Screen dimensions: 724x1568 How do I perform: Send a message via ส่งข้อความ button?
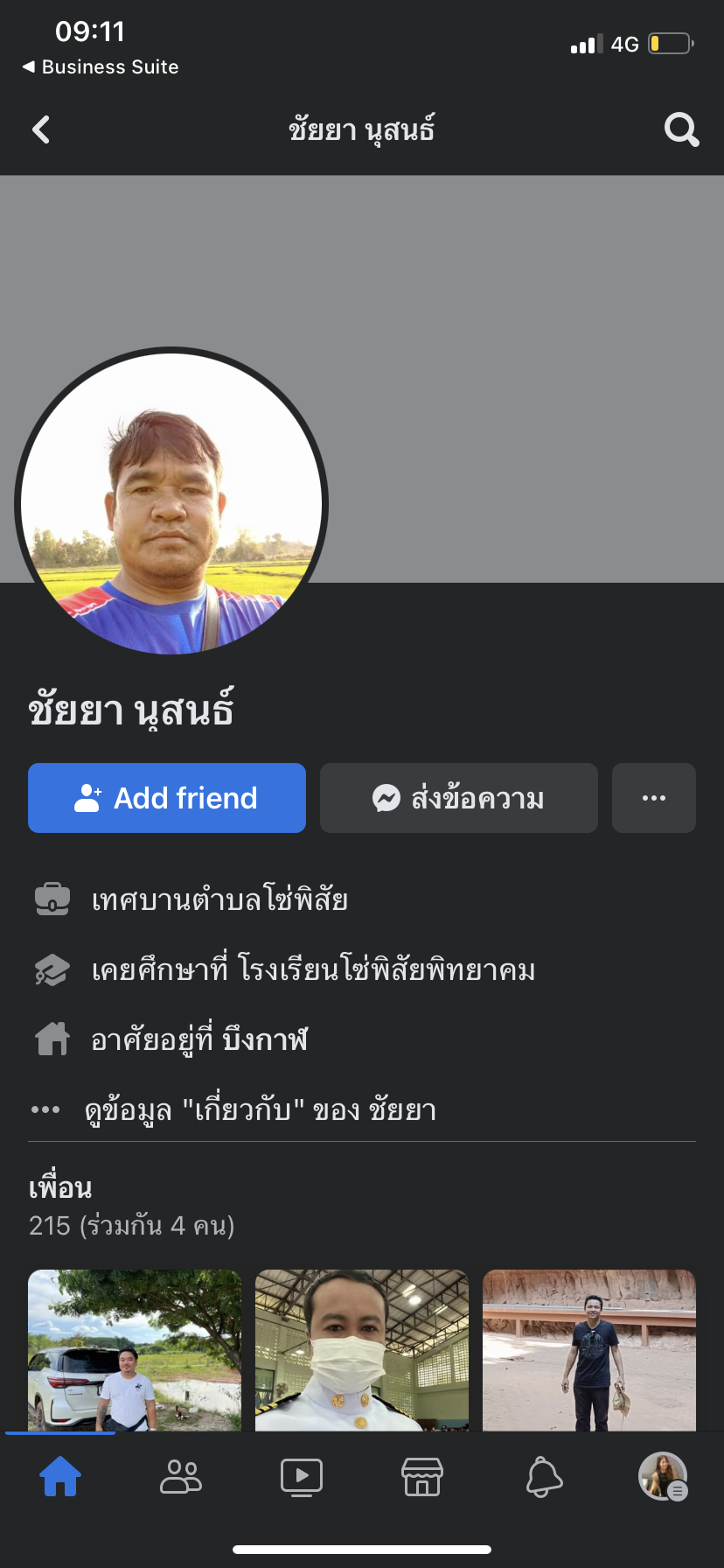(x=459, y=798)
